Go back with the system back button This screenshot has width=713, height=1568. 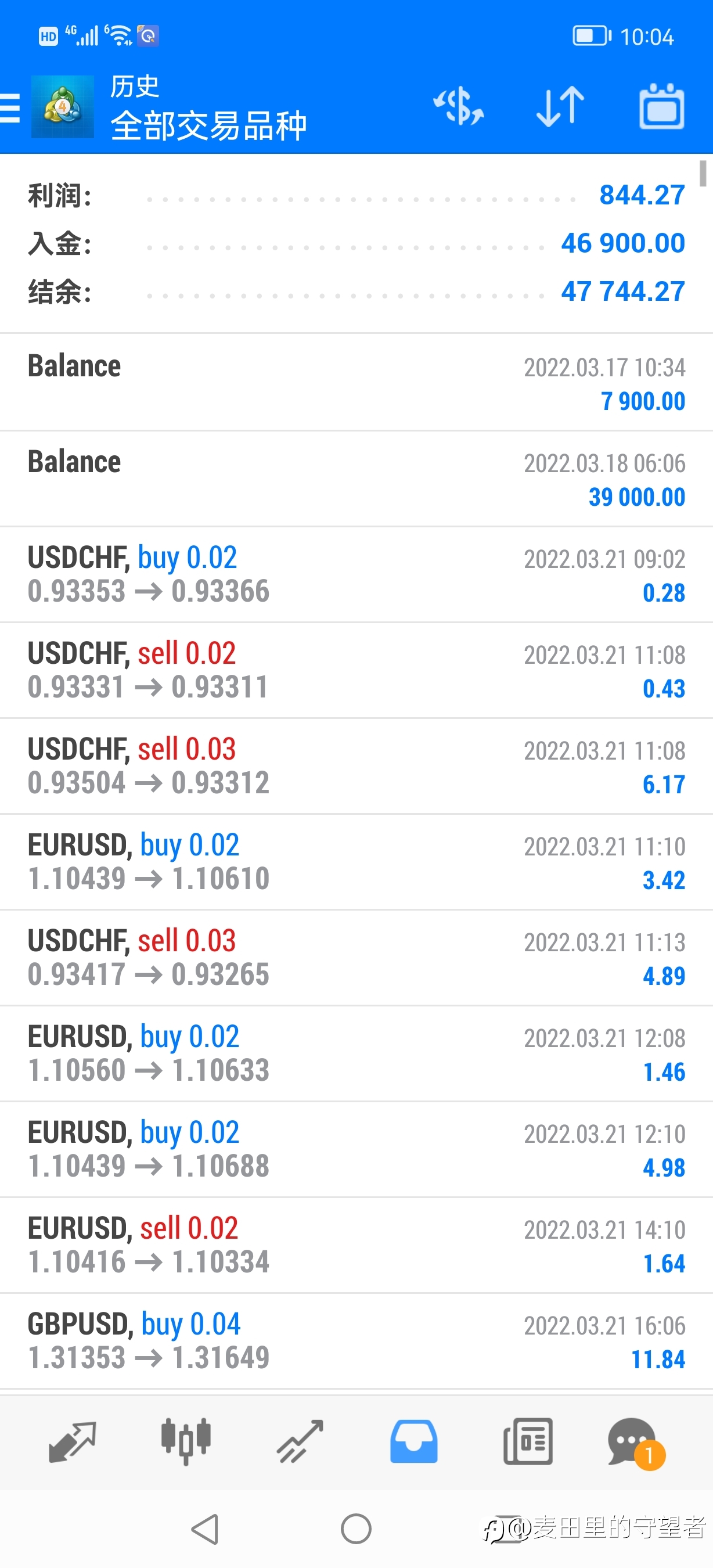pos(205,1529)
